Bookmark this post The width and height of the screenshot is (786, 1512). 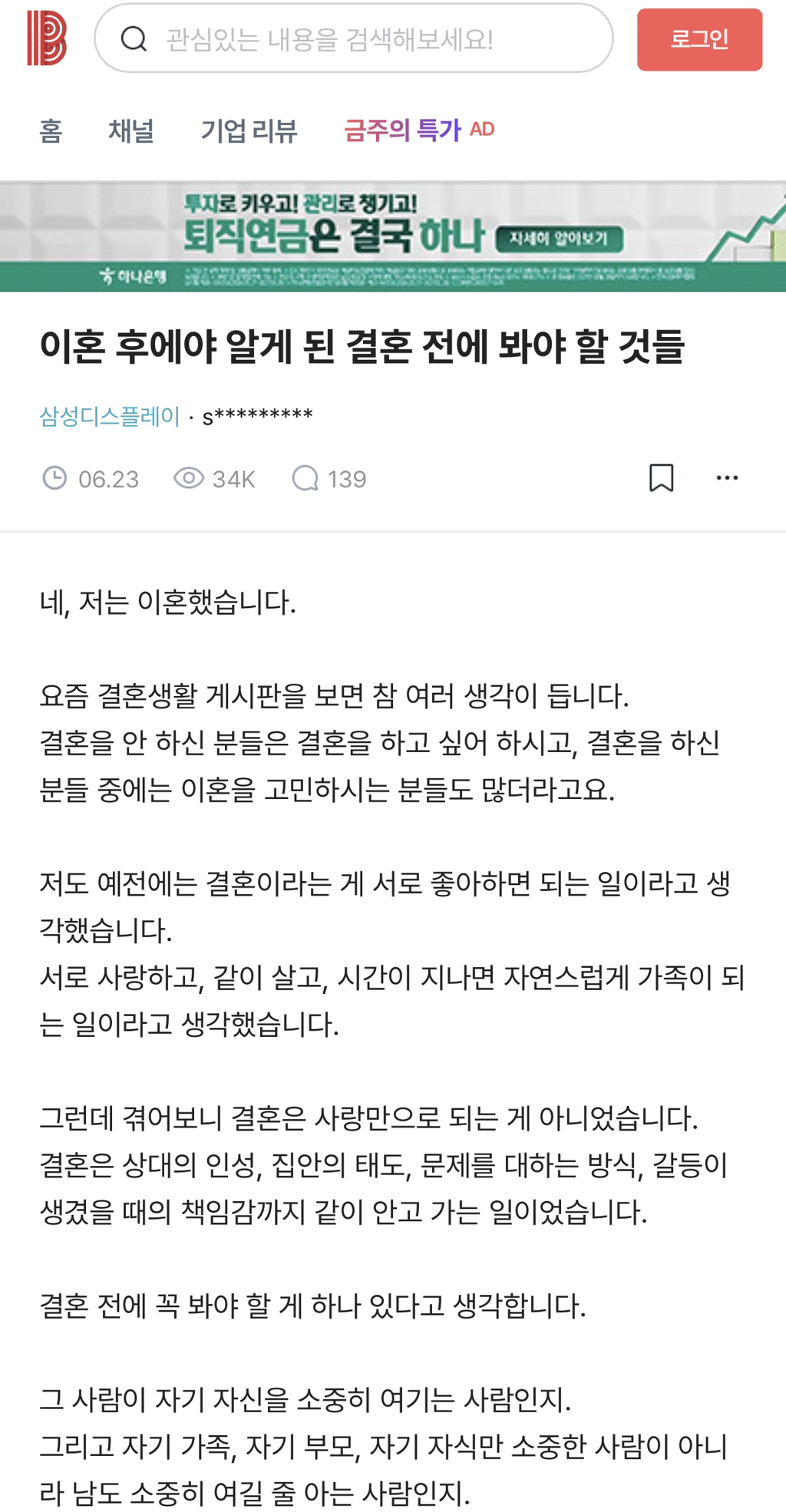coord(661,477)
